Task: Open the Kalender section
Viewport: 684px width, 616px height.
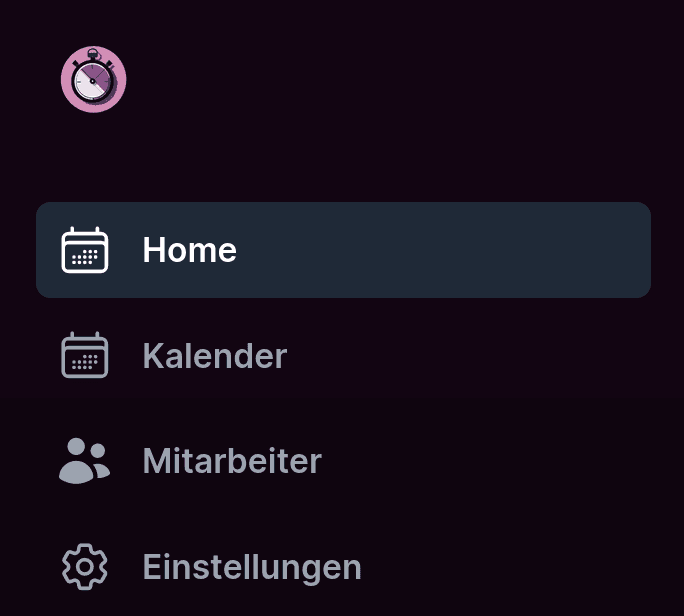Action: coord(214,356)
